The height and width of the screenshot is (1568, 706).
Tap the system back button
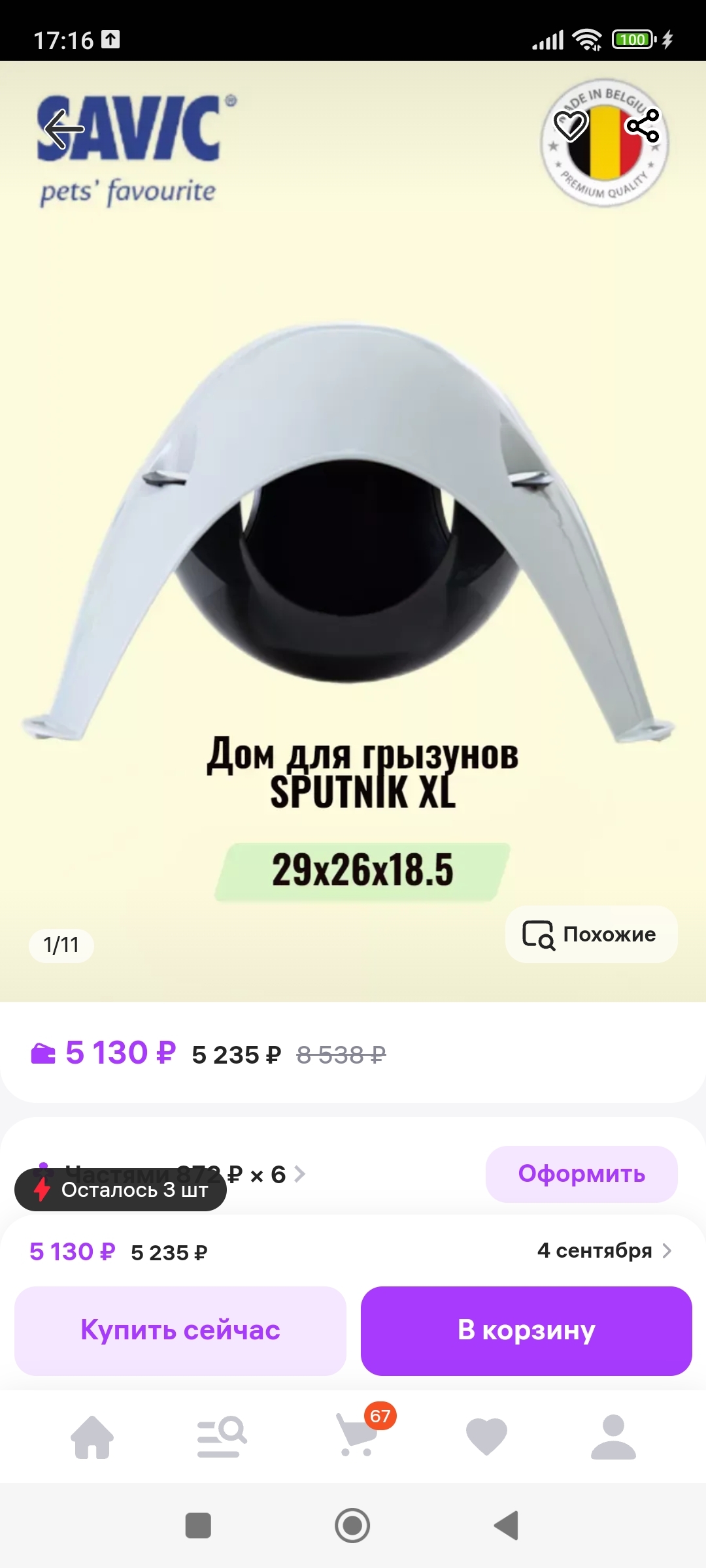coord(507,1526)
